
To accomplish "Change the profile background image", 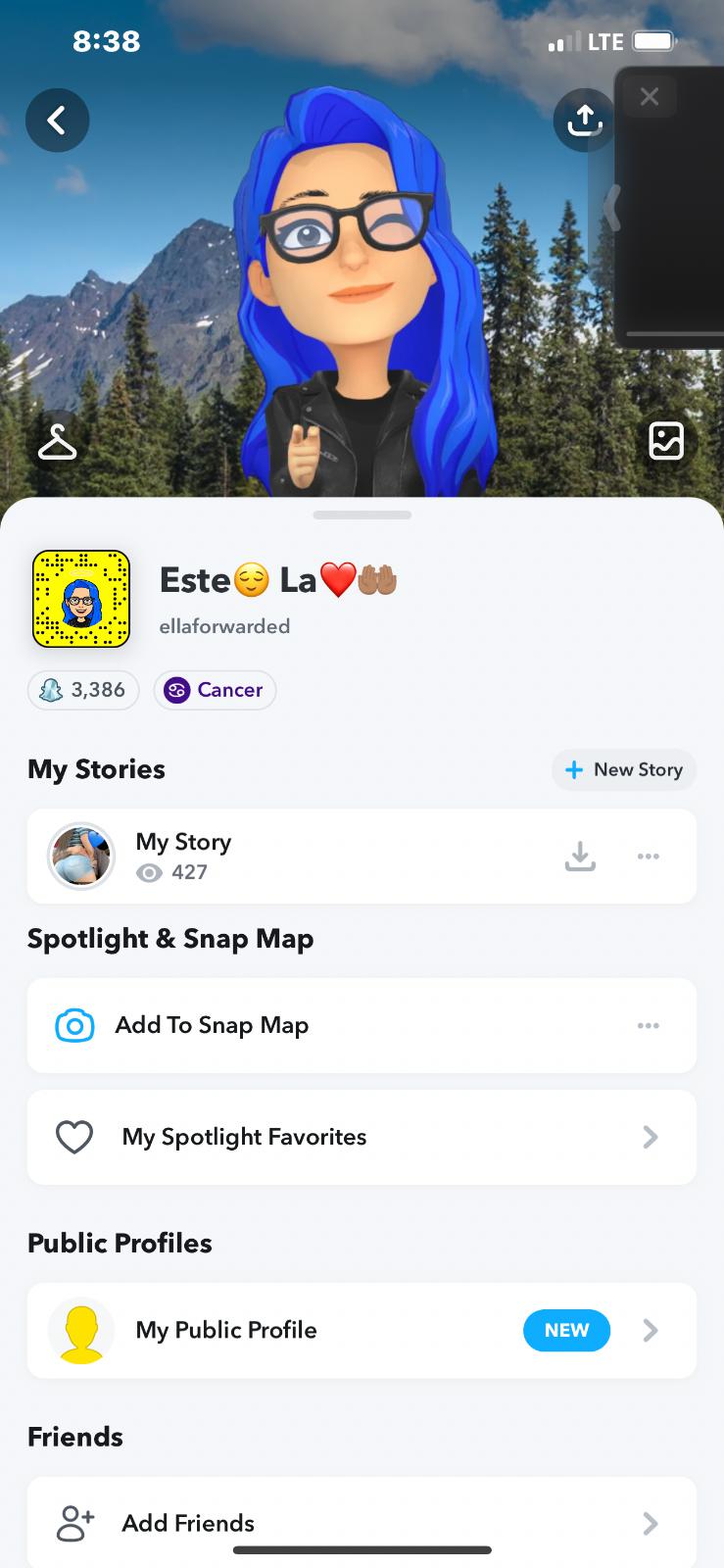I will 666,441.
